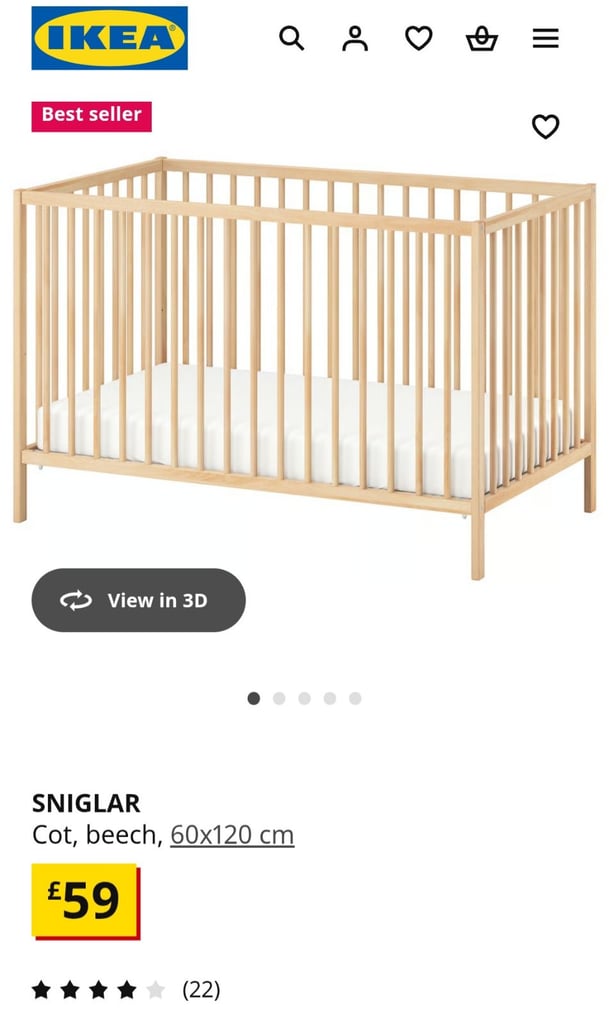Open the 60x120 cm size link
The image size is (609, 1024).
[232, 835]
